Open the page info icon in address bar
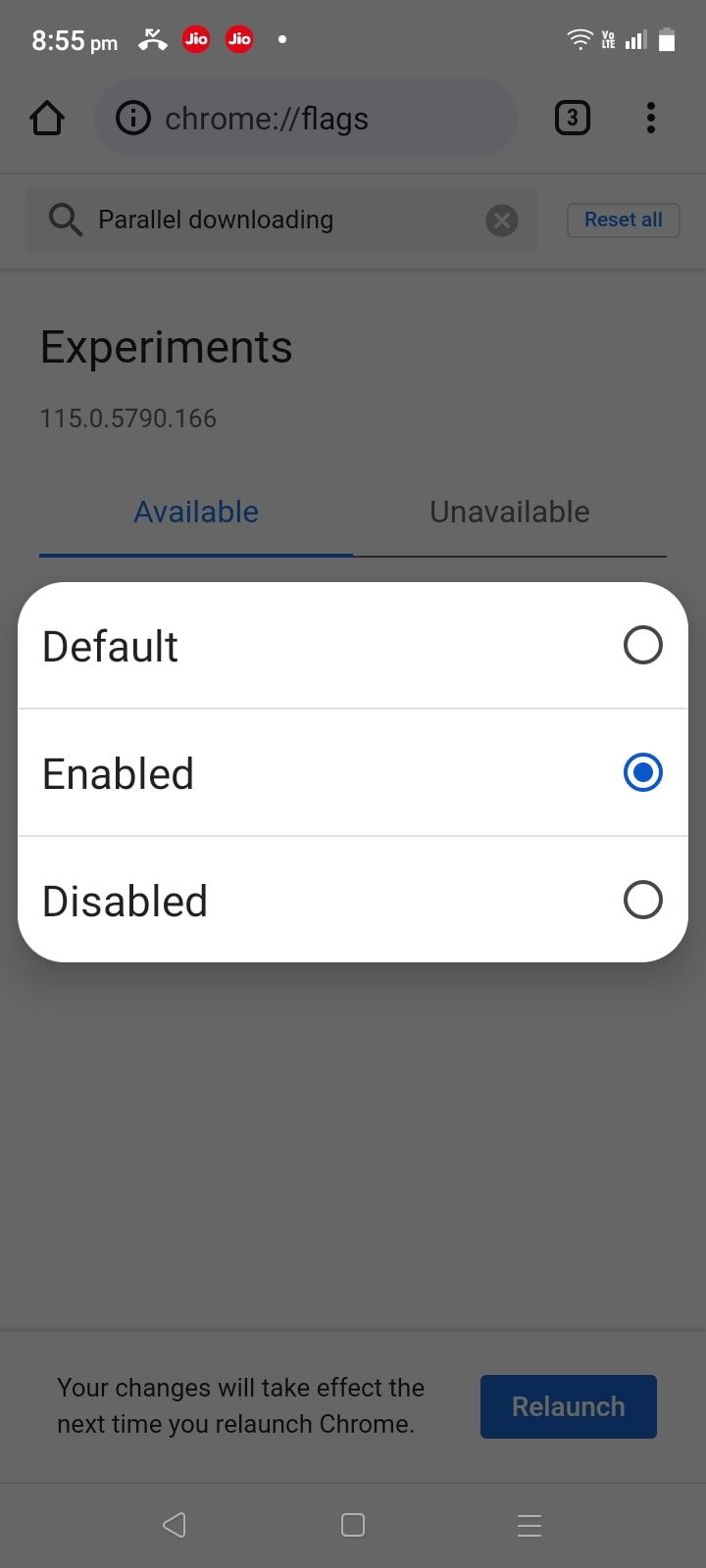This screenshot has width=706, height=1568. tap(132, 118)
